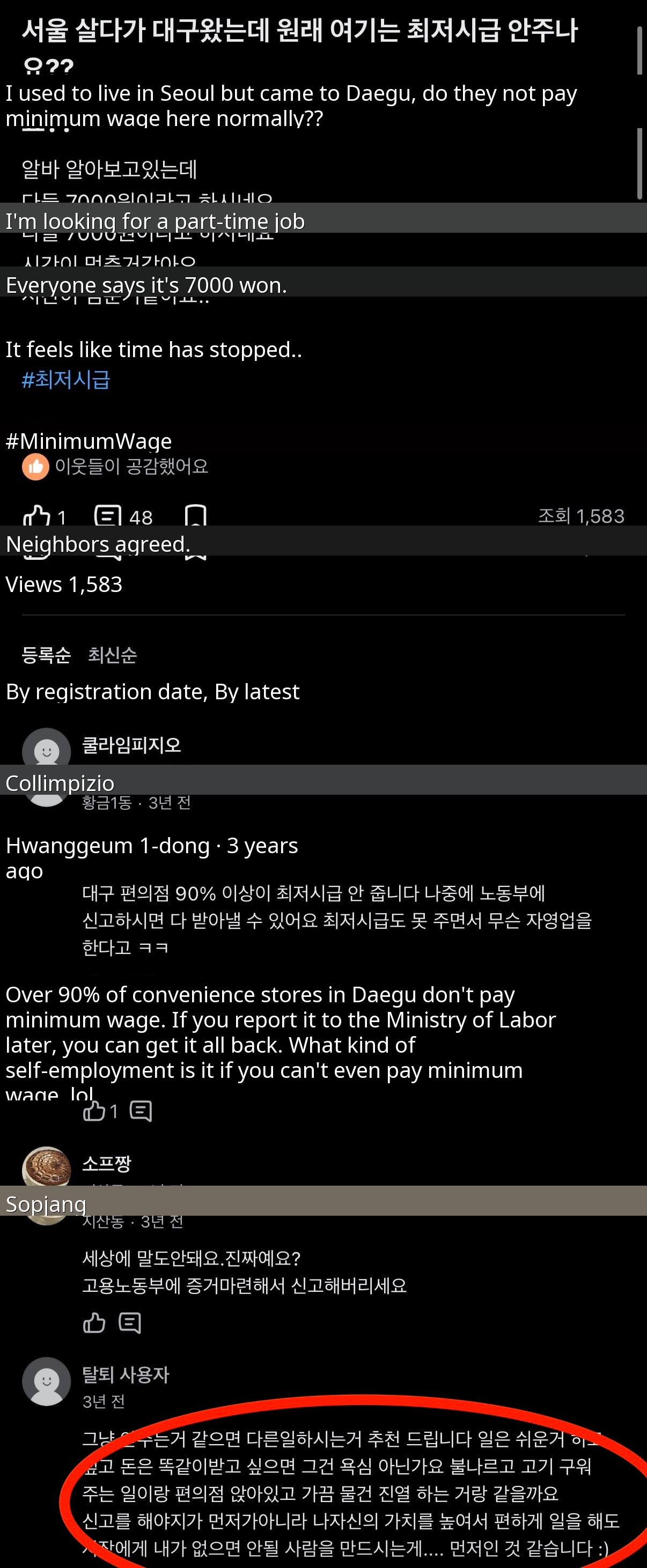Viewport: 647px width, 1568px height.
Task: Sort comments by 등록순
Action: click(46, 655)
